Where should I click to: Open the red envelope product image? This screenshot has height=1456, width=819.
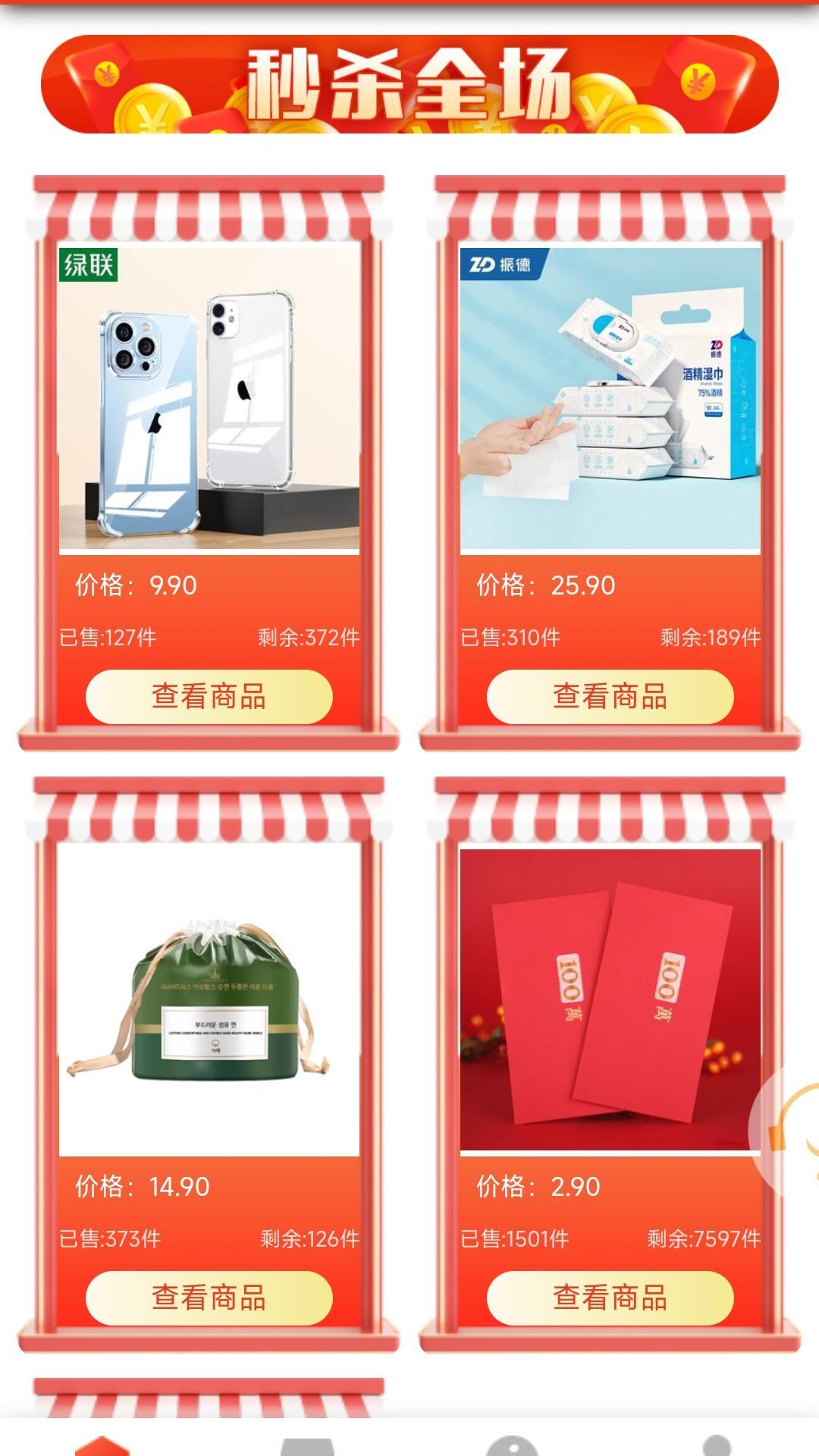tap(610, 999)
